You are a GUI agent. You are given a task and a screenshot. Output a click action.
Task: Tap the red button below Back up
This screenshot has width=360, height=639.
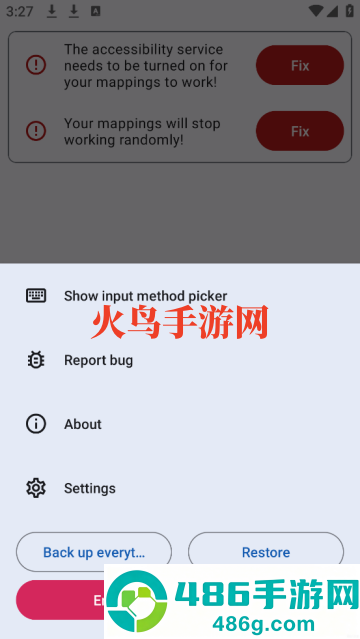tap(60, 600)
